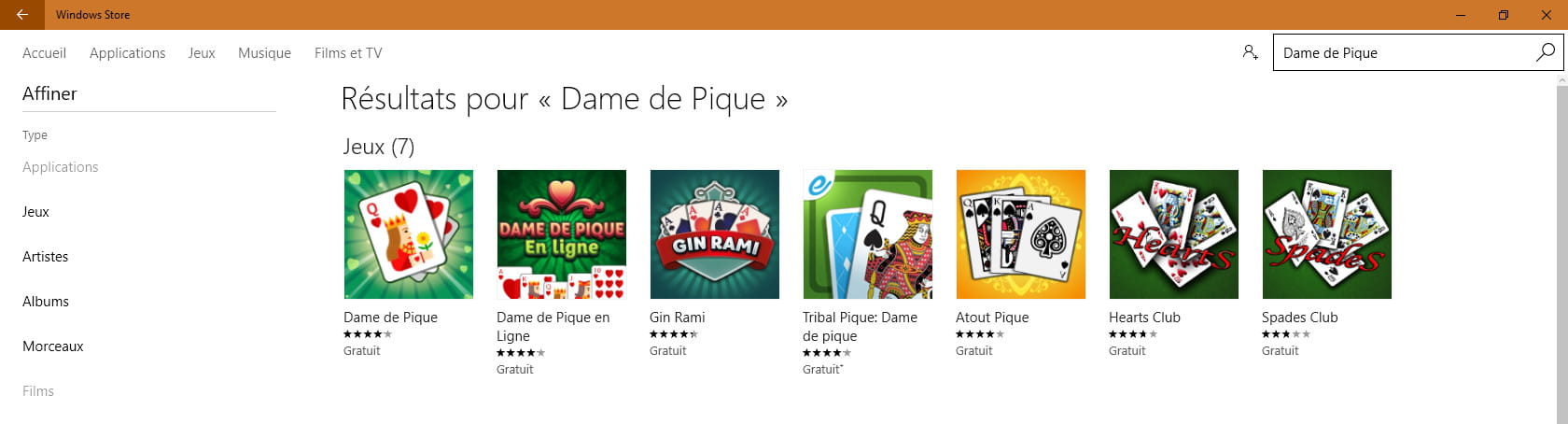Open the Spades Club game
Viewport: 1568px width, 424px height.
coord(1327,234)
